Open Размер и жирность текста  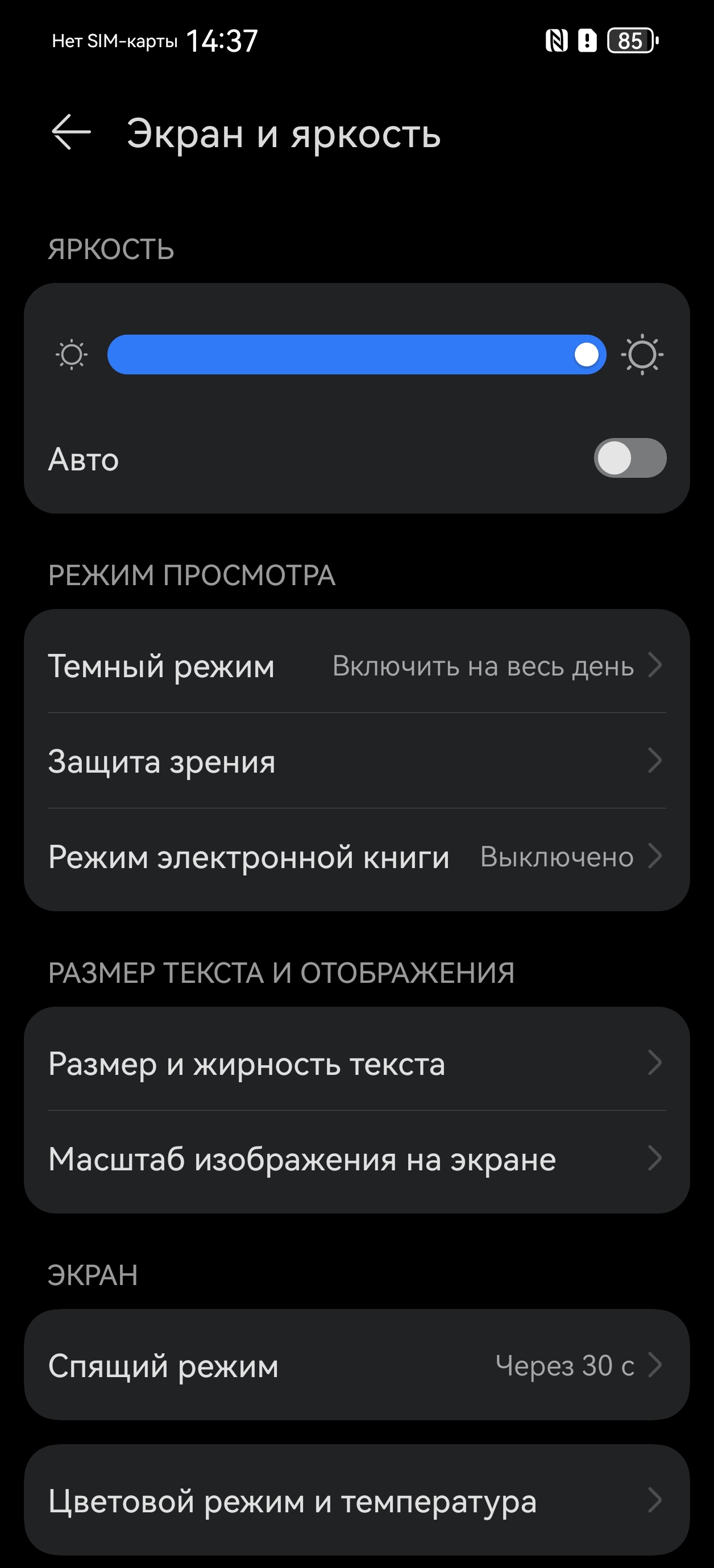[356, 1064]
